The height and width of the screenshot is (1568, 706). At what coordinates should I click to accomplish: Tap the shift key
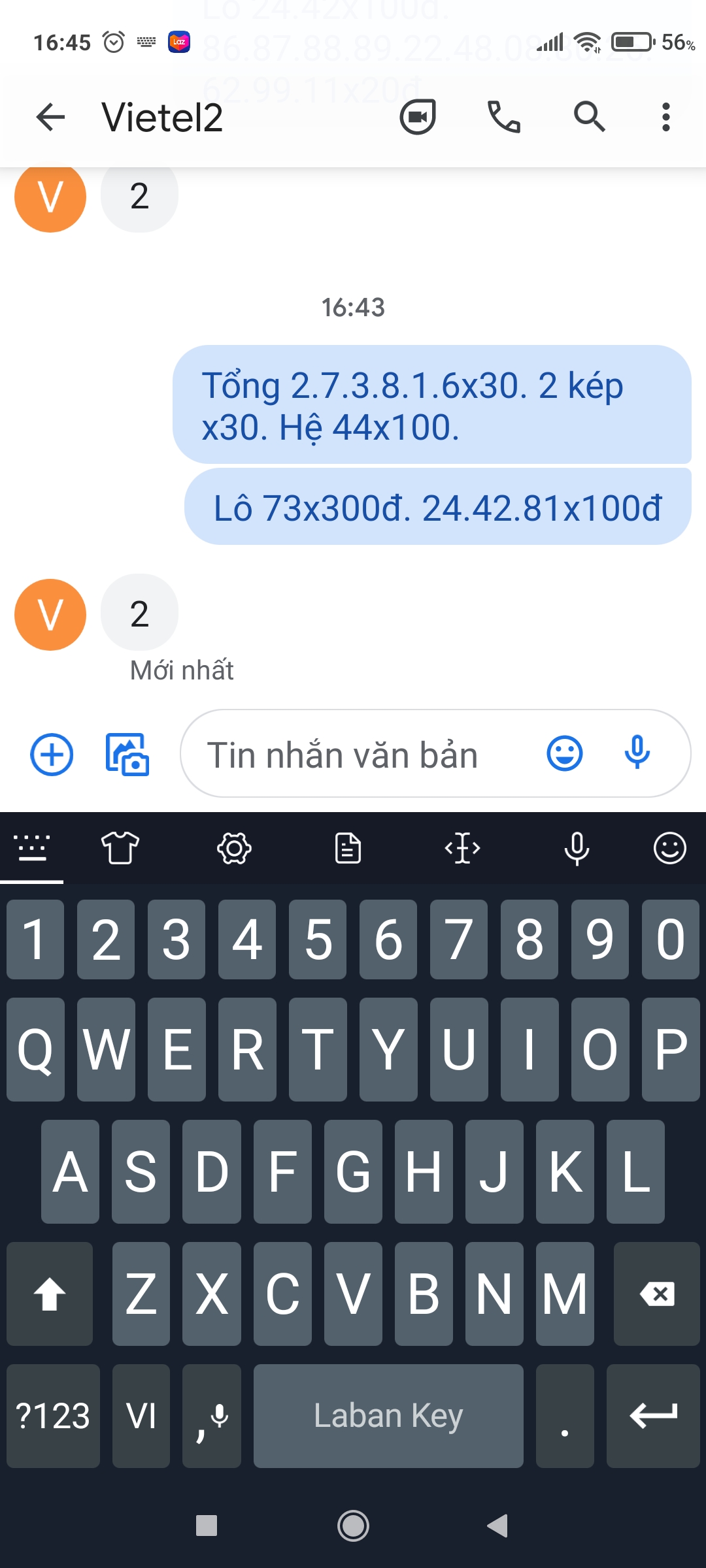[x=50, y=1294]
